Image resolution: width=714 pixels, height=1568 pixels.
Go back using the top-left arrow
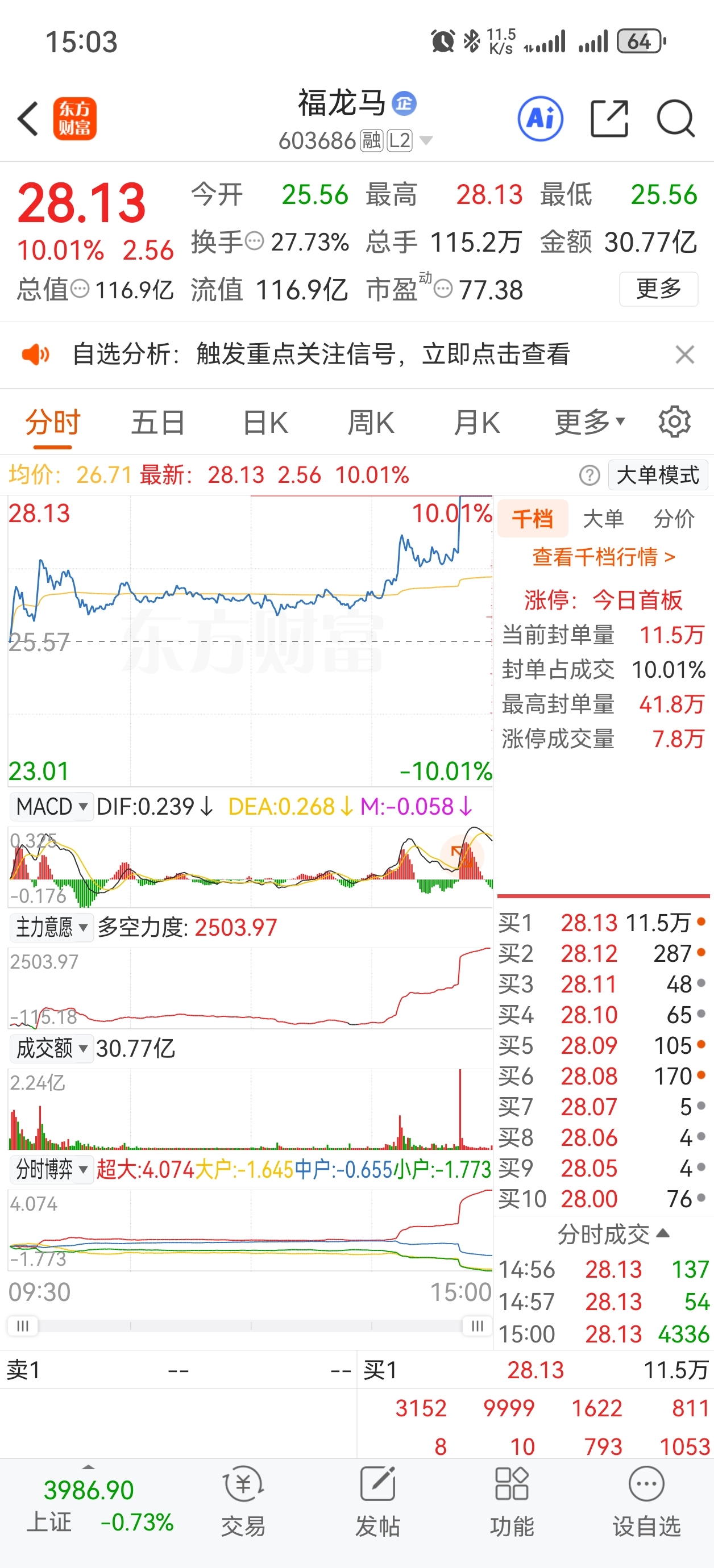coord(28,118)
